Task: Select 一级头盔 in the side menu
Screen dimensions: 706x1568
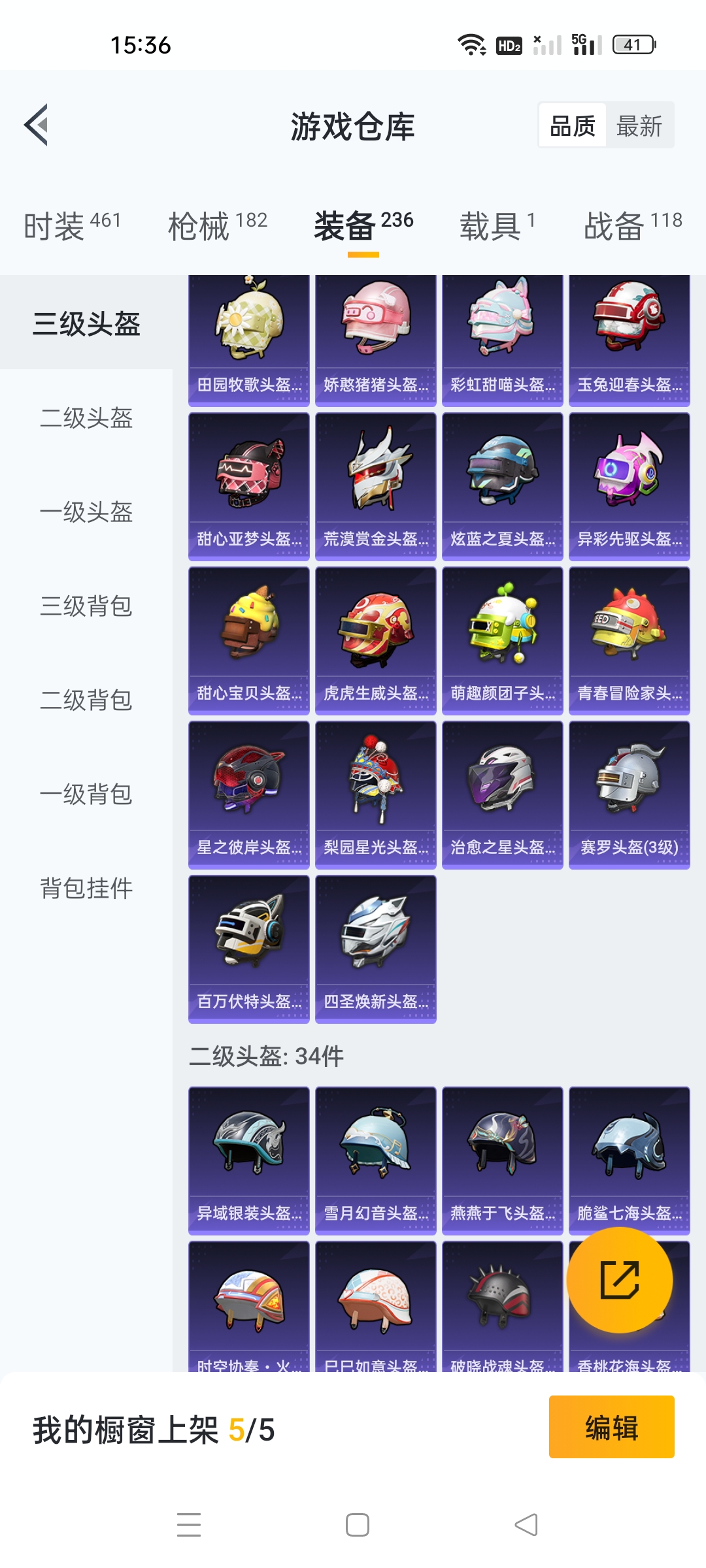Action: pos(86,512)
